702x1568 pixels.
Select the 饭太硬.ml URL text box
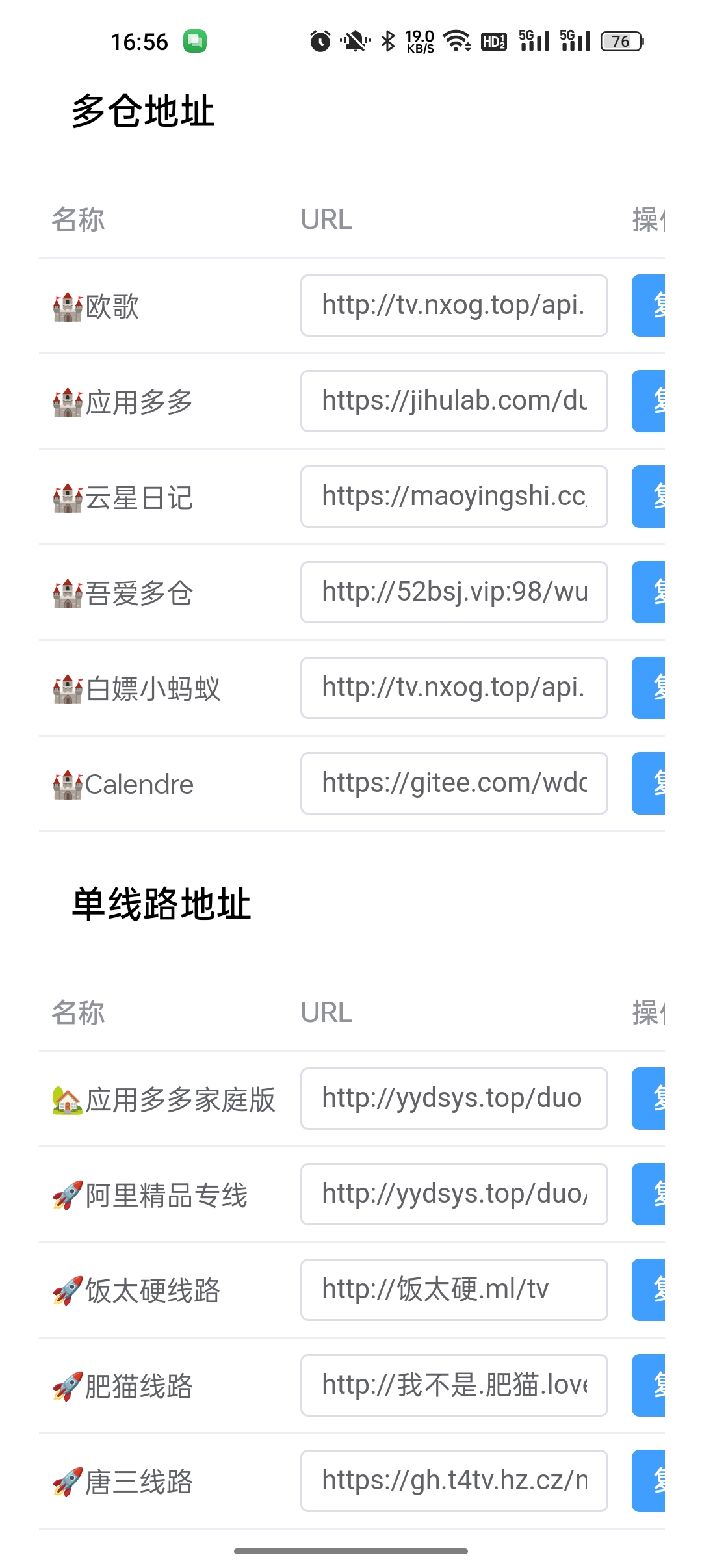(454, 1290)
